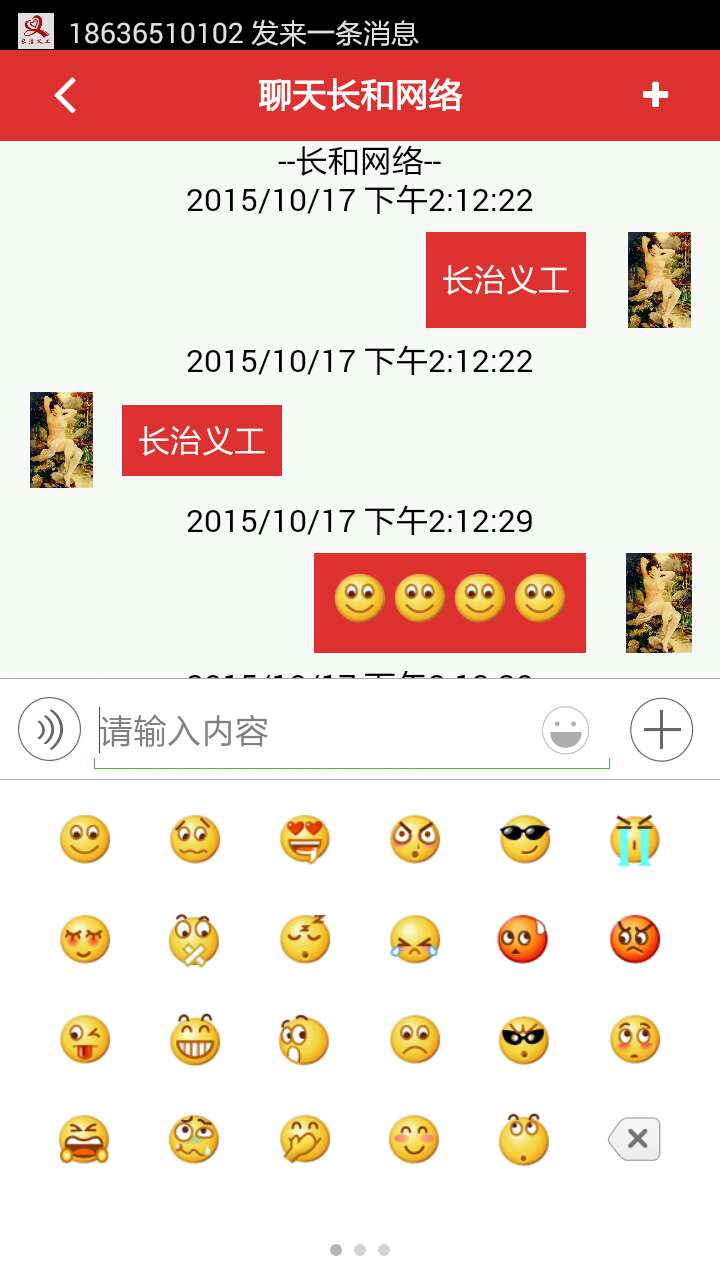Select the heart-eyes emoji
The height and width of the screenshot is (1280, 720).
click(x=305, y=840)
